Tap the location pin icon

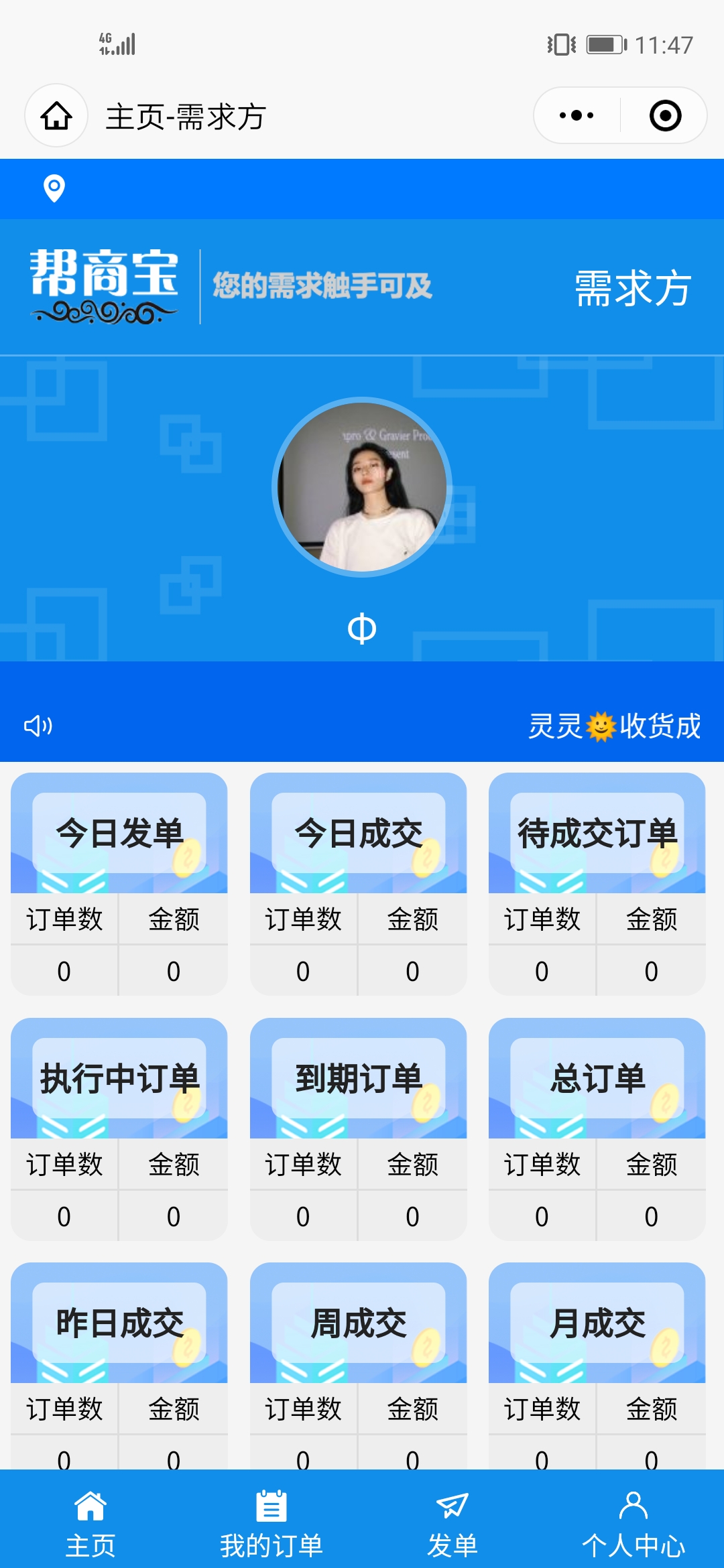[54, 188]
